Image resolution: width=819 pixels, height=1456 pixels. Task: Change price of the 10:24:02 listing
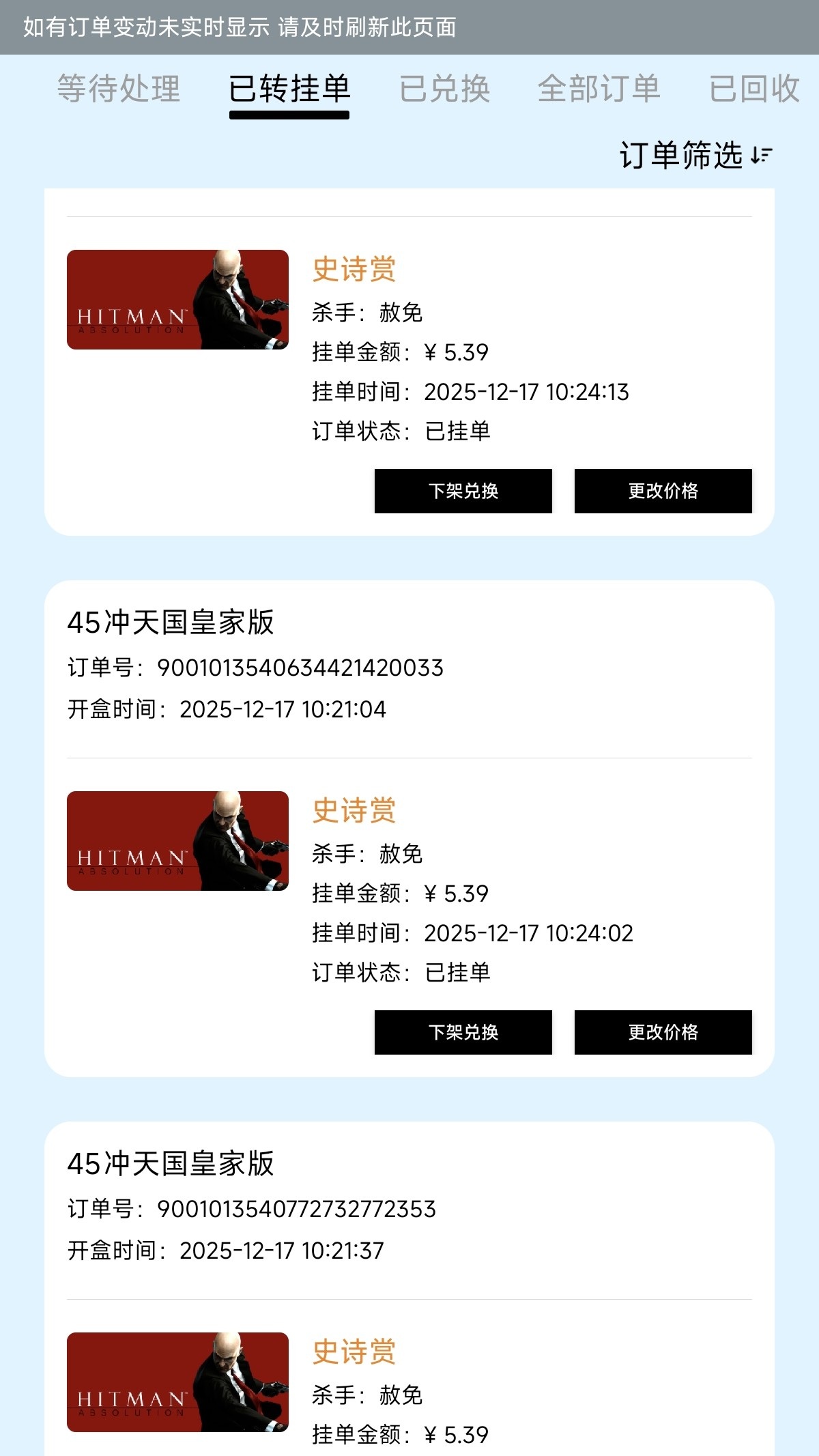[663, 1032]
